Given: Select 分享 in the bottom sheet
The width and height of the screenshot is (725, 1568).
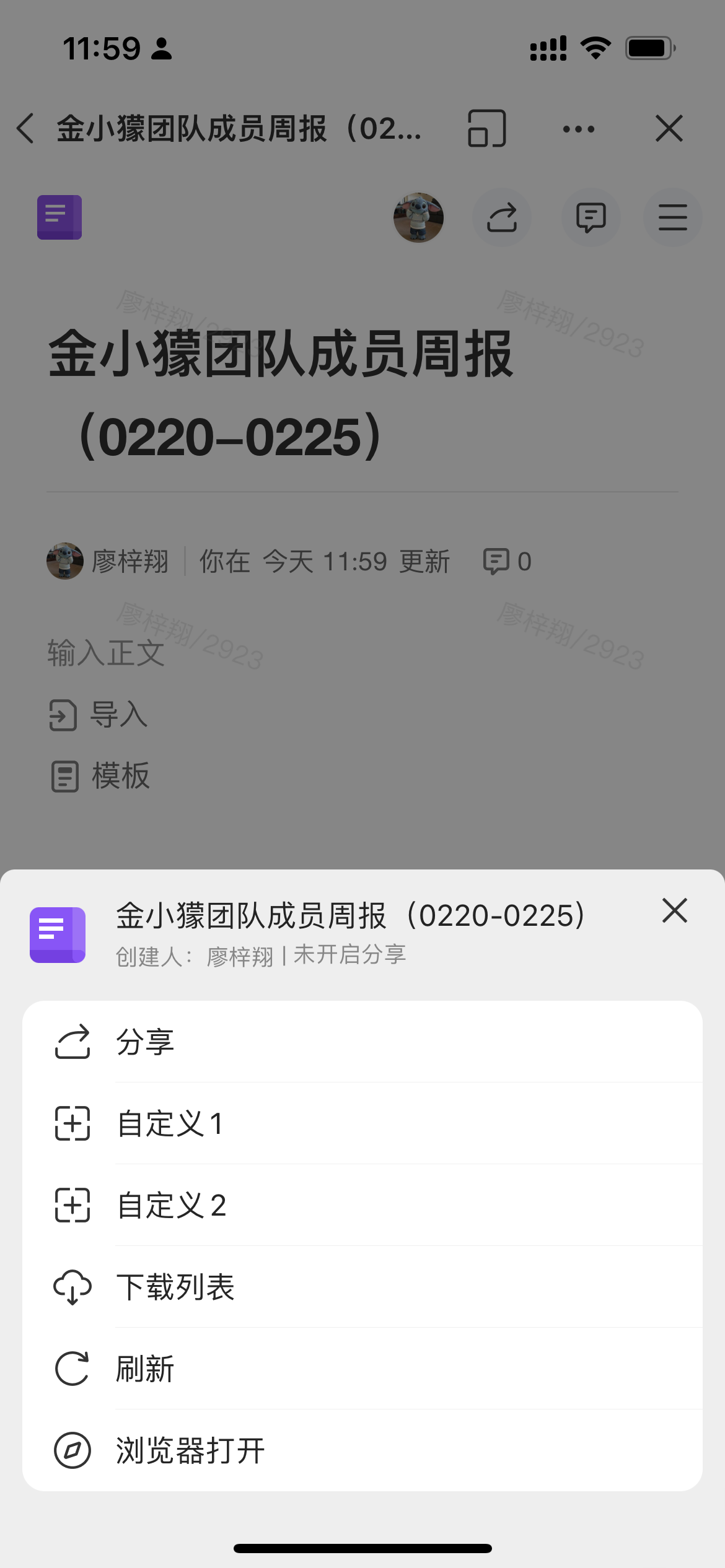Looking at the screenshot, I should click(362, 1042).
